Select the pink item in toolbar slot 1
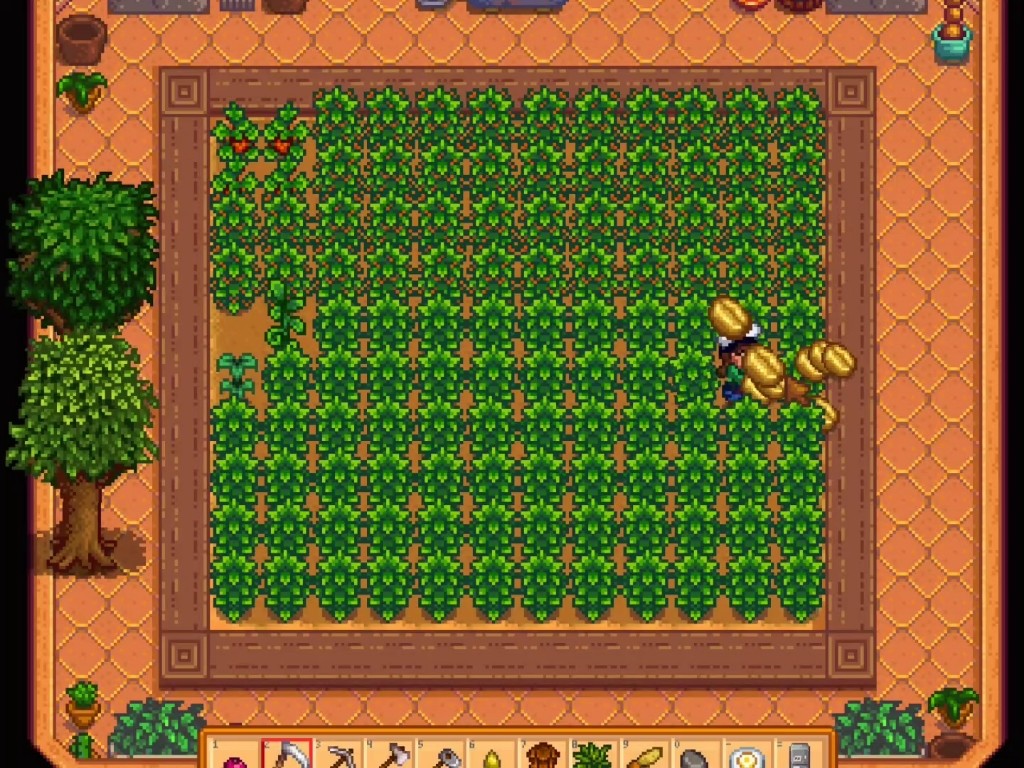The image size is (1024, 768). click(x=236, y=759)
